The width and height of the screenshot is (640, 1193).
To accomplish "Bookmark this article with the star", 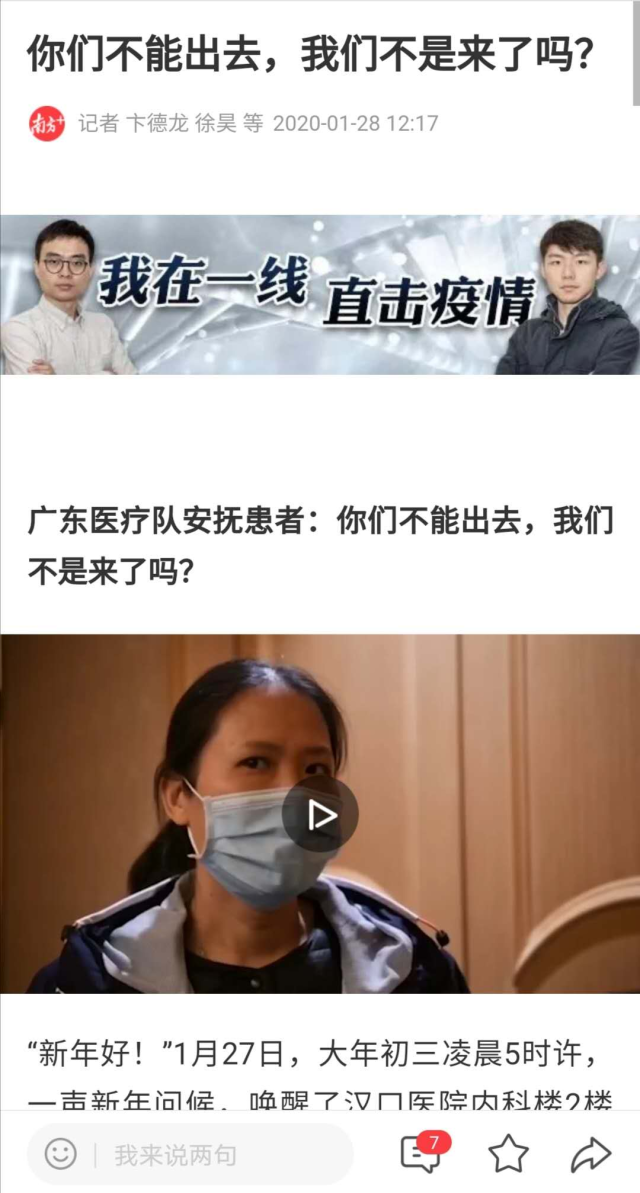I will 508,1154.
